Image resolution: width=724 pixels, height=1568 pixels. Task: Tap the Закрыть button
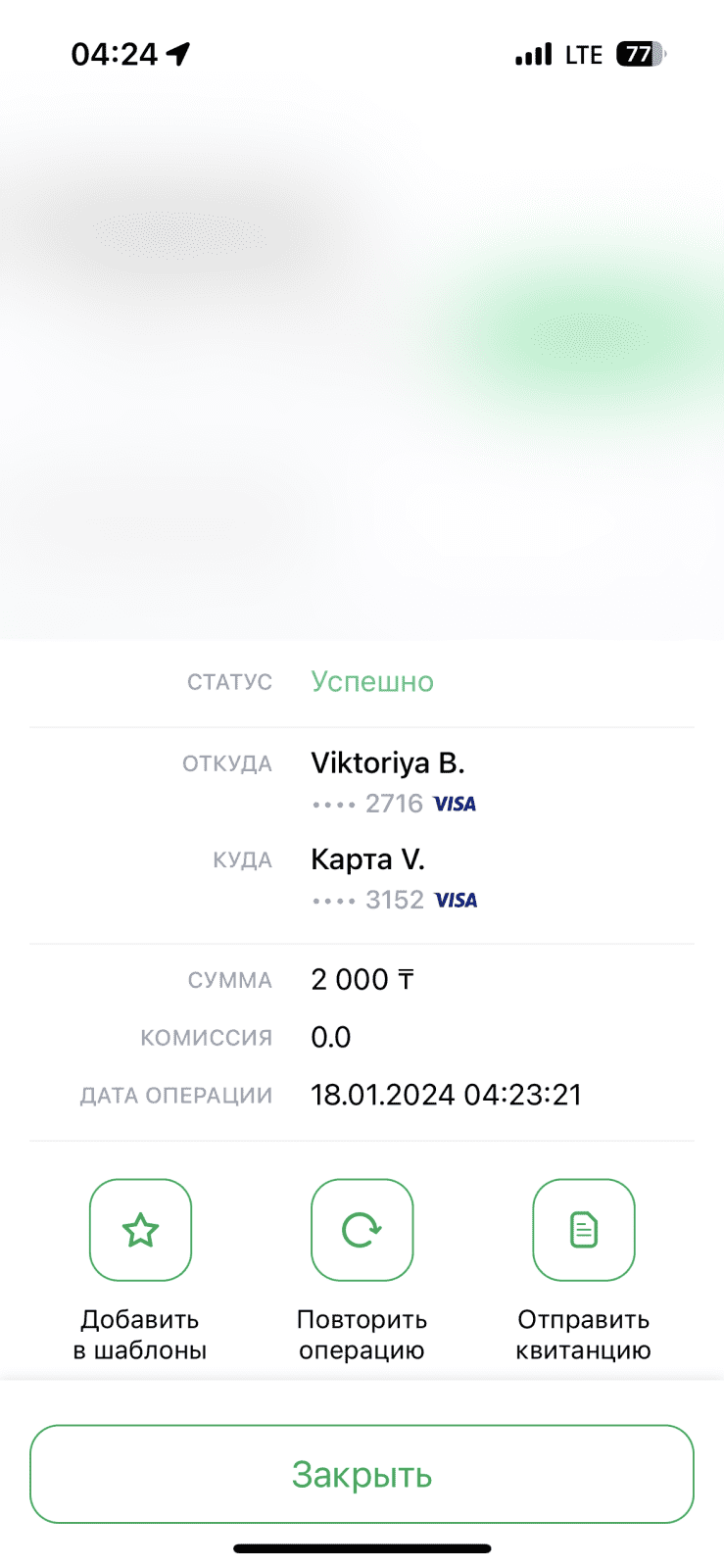362,1473
